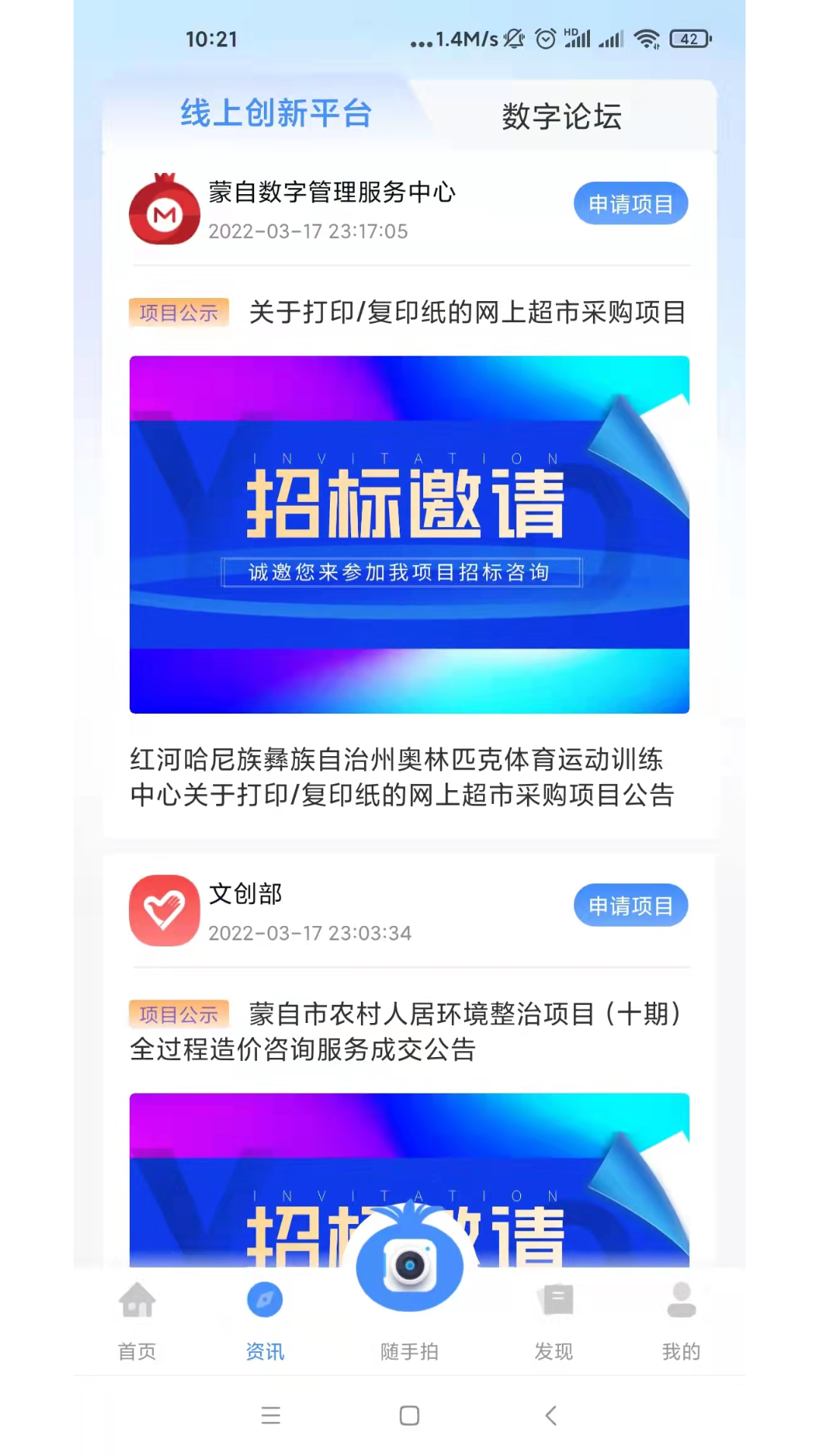819x1456 pixels.
Task: Open the recent apps menu
Action: pos(271,1415)
